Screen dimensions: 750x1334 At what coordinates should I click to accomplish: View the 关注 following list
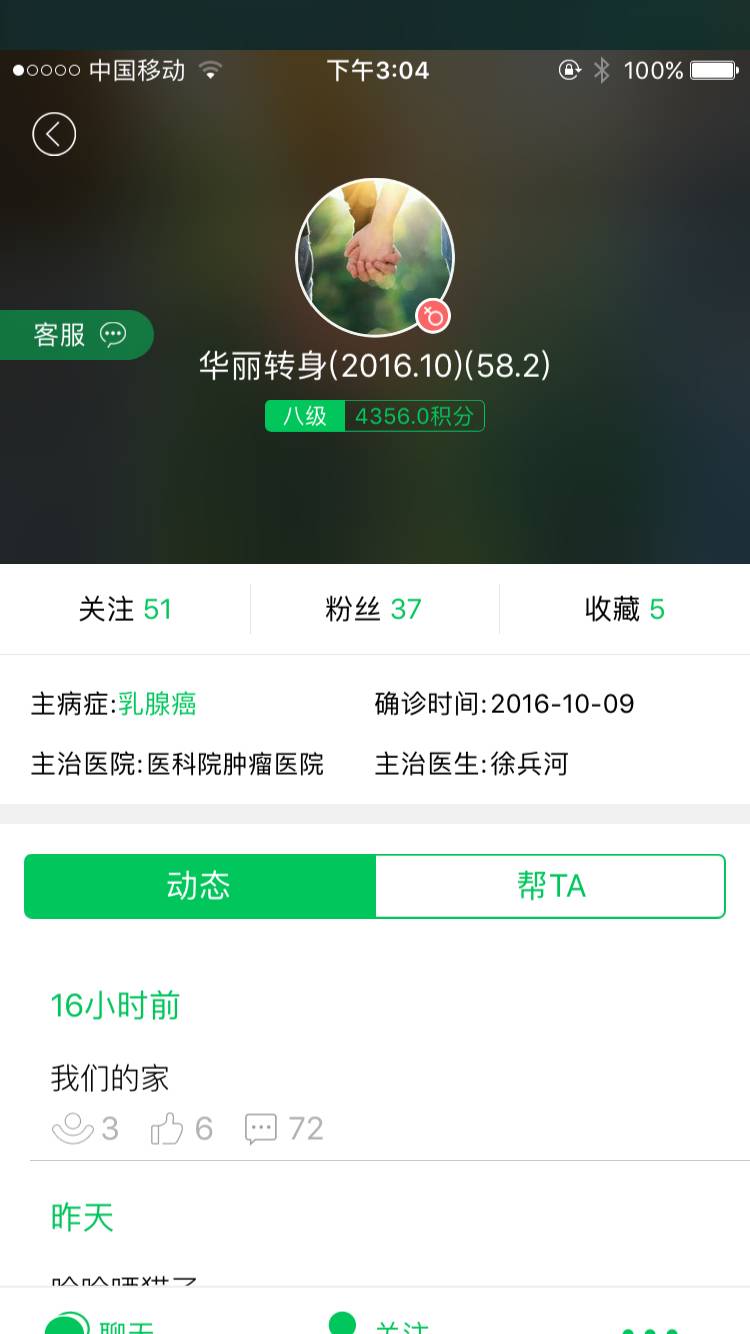click(125, 609)
